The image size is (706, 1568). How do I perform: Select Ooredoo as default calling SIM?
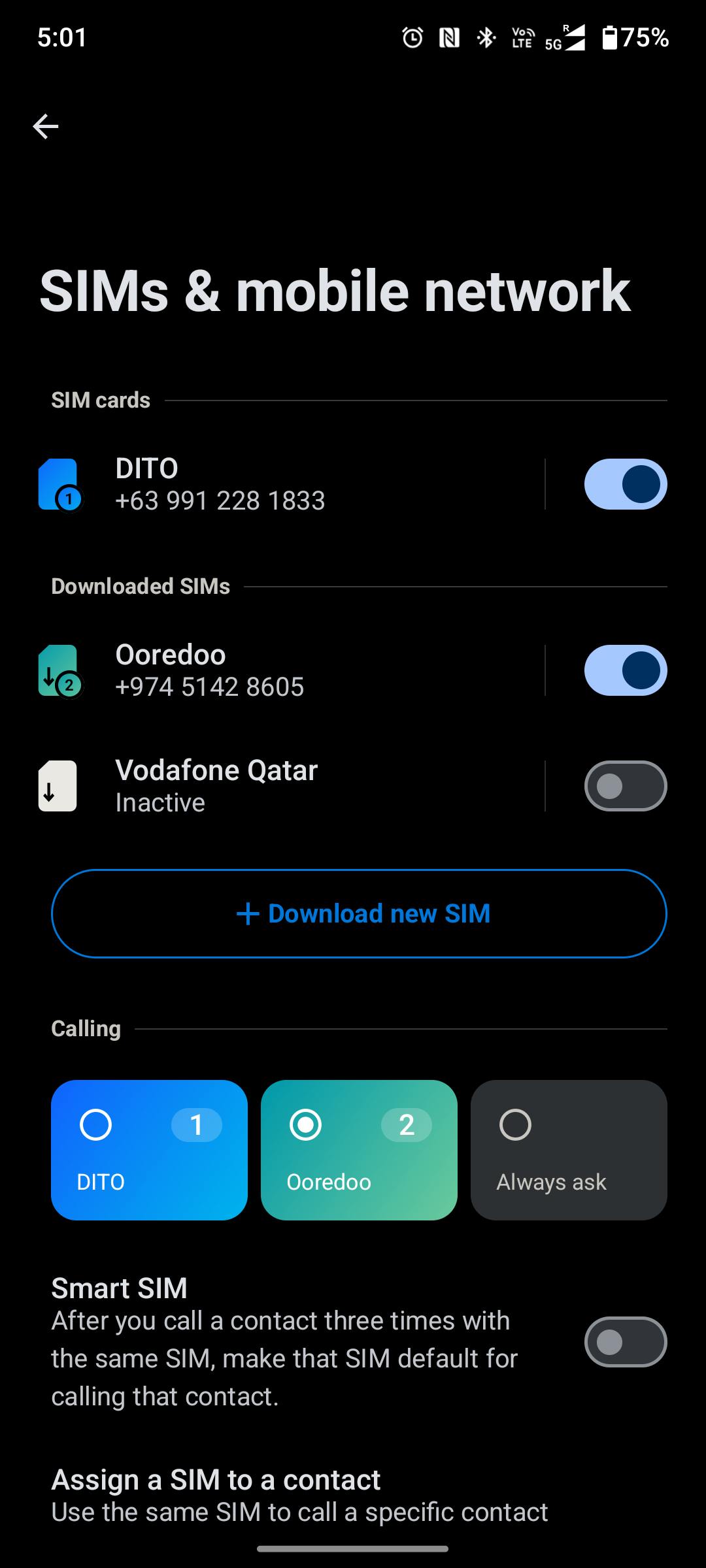[x=359, y=1150]
